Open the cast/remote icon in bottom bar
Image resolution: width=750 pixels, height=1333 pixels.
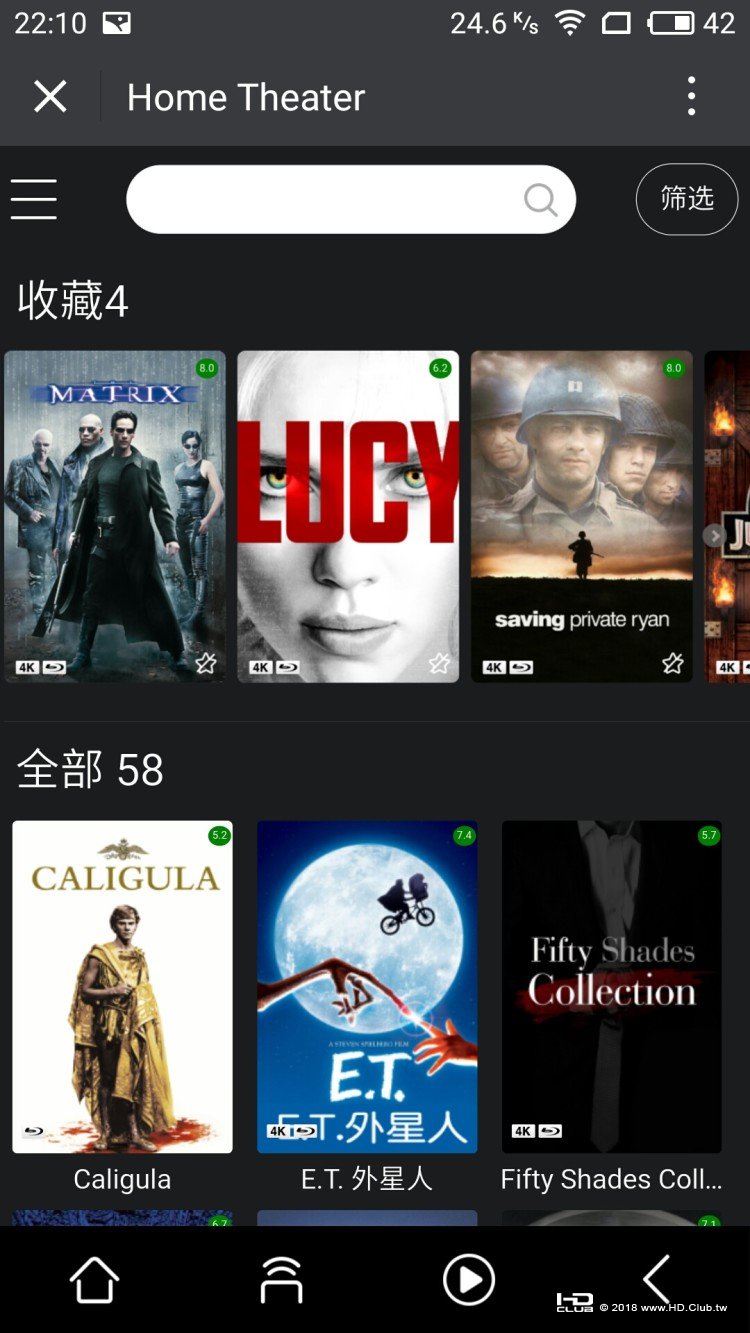[x=281, y=1279]
